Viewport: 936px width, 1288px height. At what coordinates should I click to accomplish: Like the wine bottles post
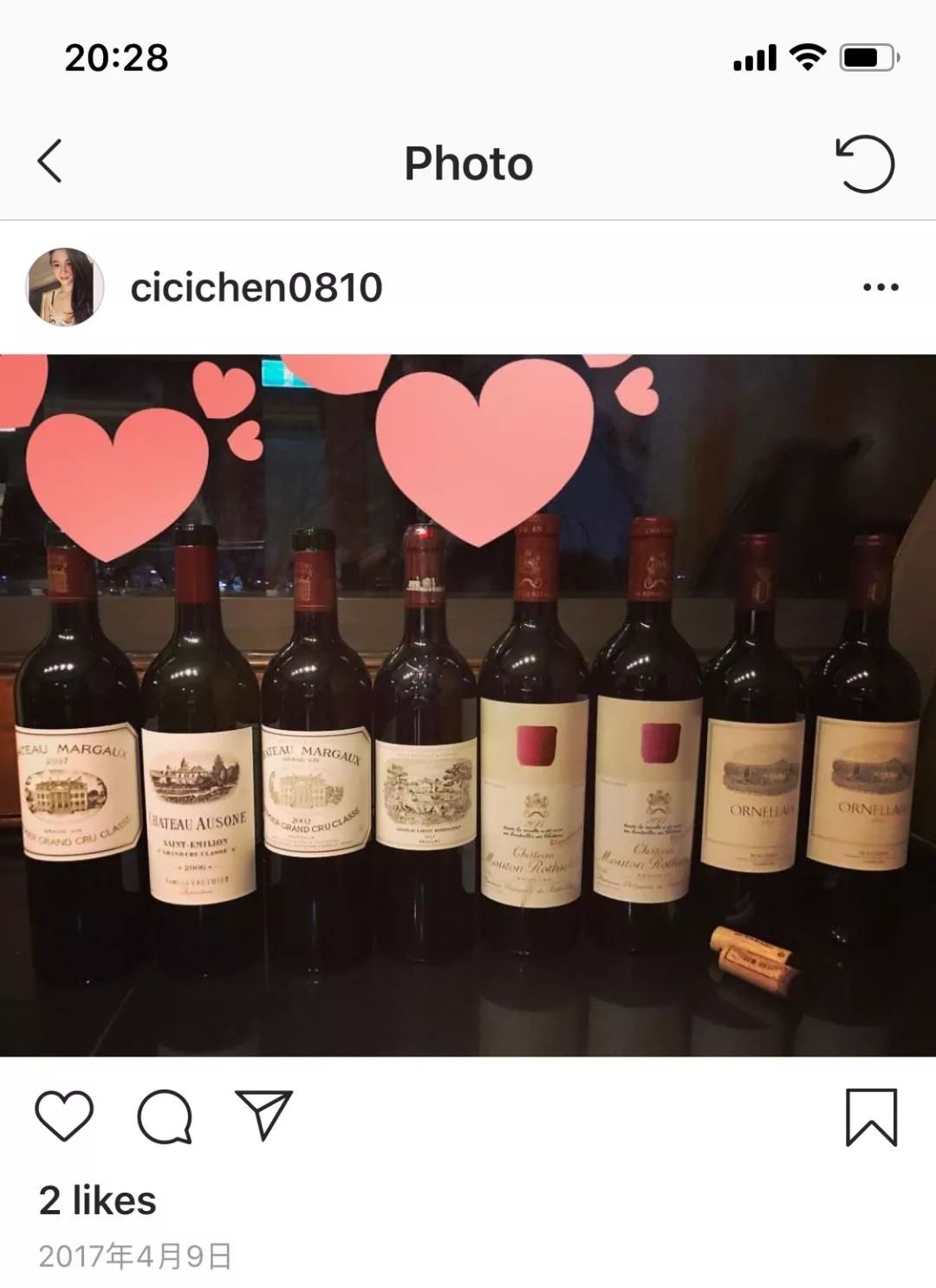point(64,1116)
